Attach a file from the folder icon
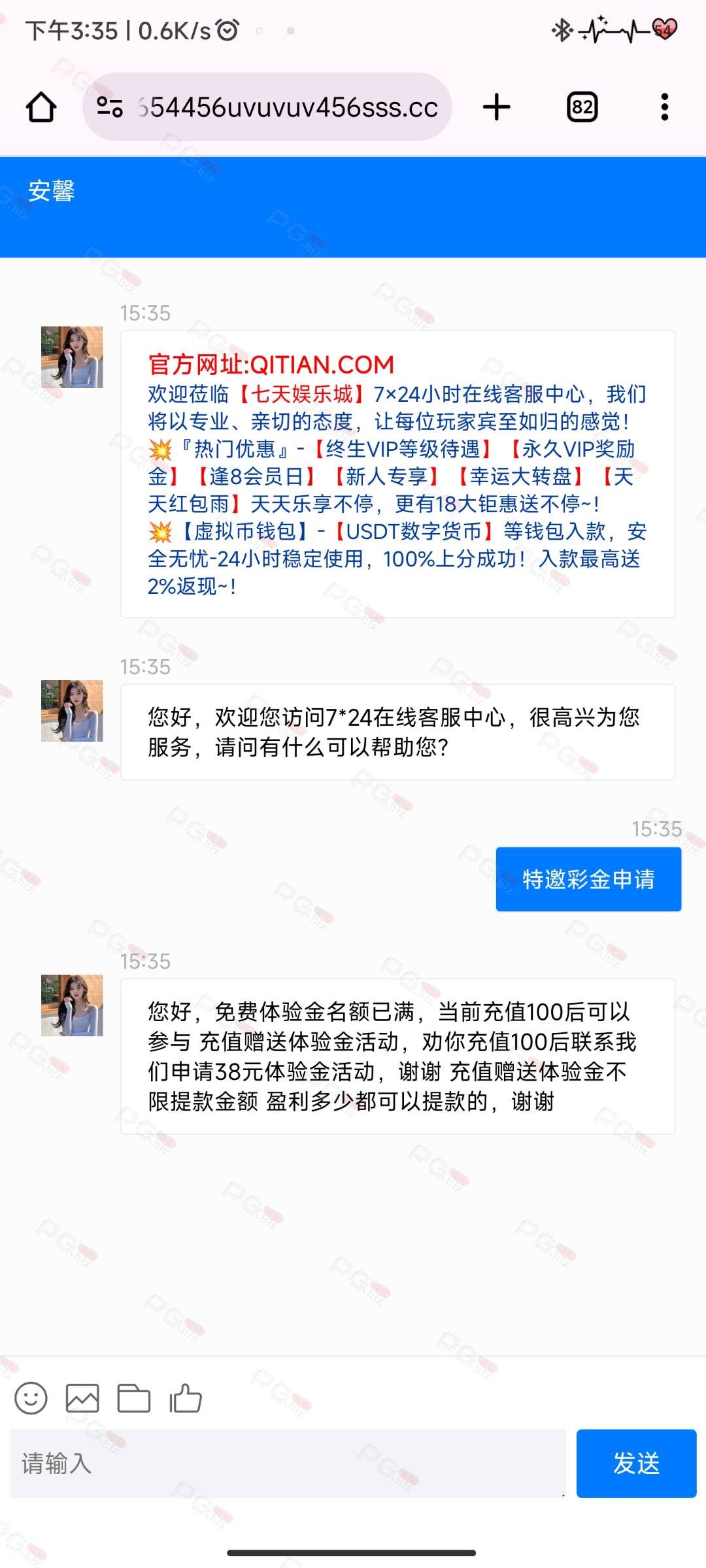Viewport: 706px width, 1568px height. coord(134,1399)
